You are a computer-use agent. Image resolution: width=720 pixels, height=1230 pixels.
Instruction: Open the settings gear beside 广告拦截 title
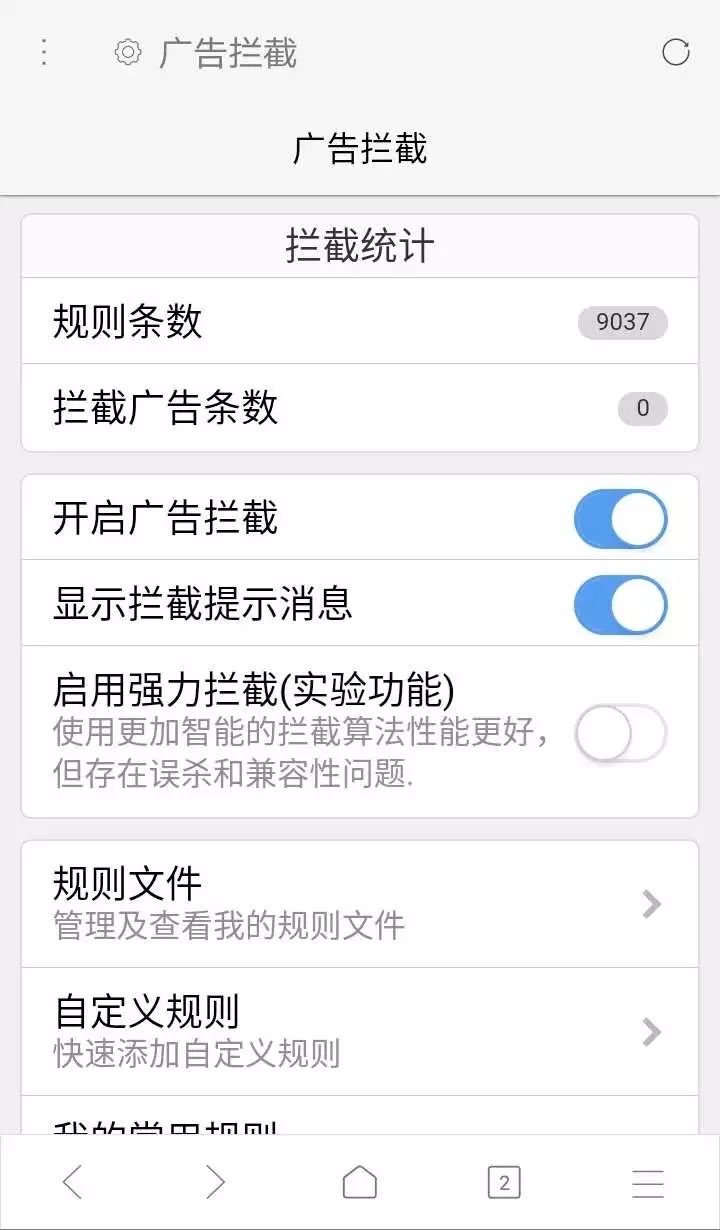coord(126,52)
